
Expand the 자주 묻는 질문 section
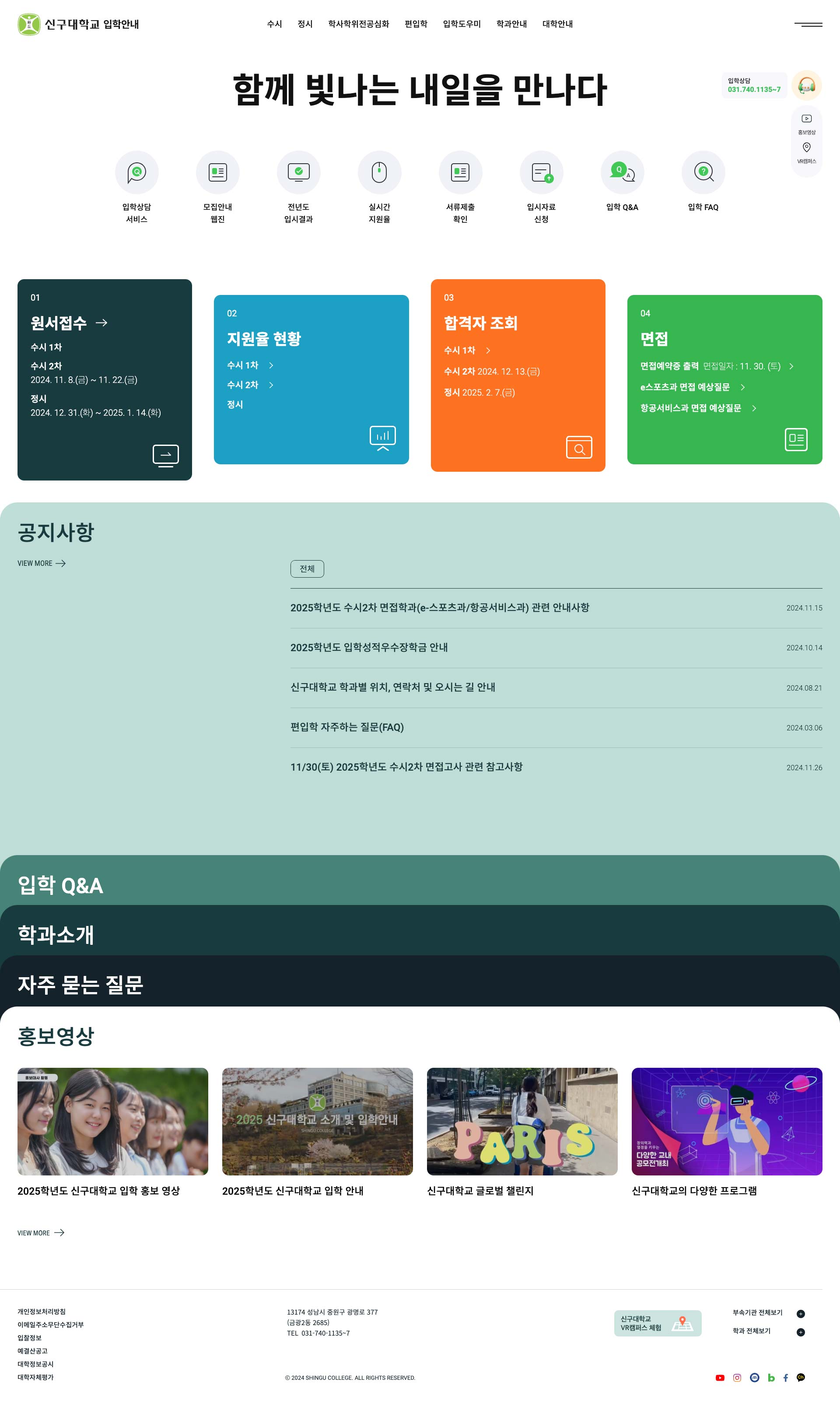pos(80,985)
